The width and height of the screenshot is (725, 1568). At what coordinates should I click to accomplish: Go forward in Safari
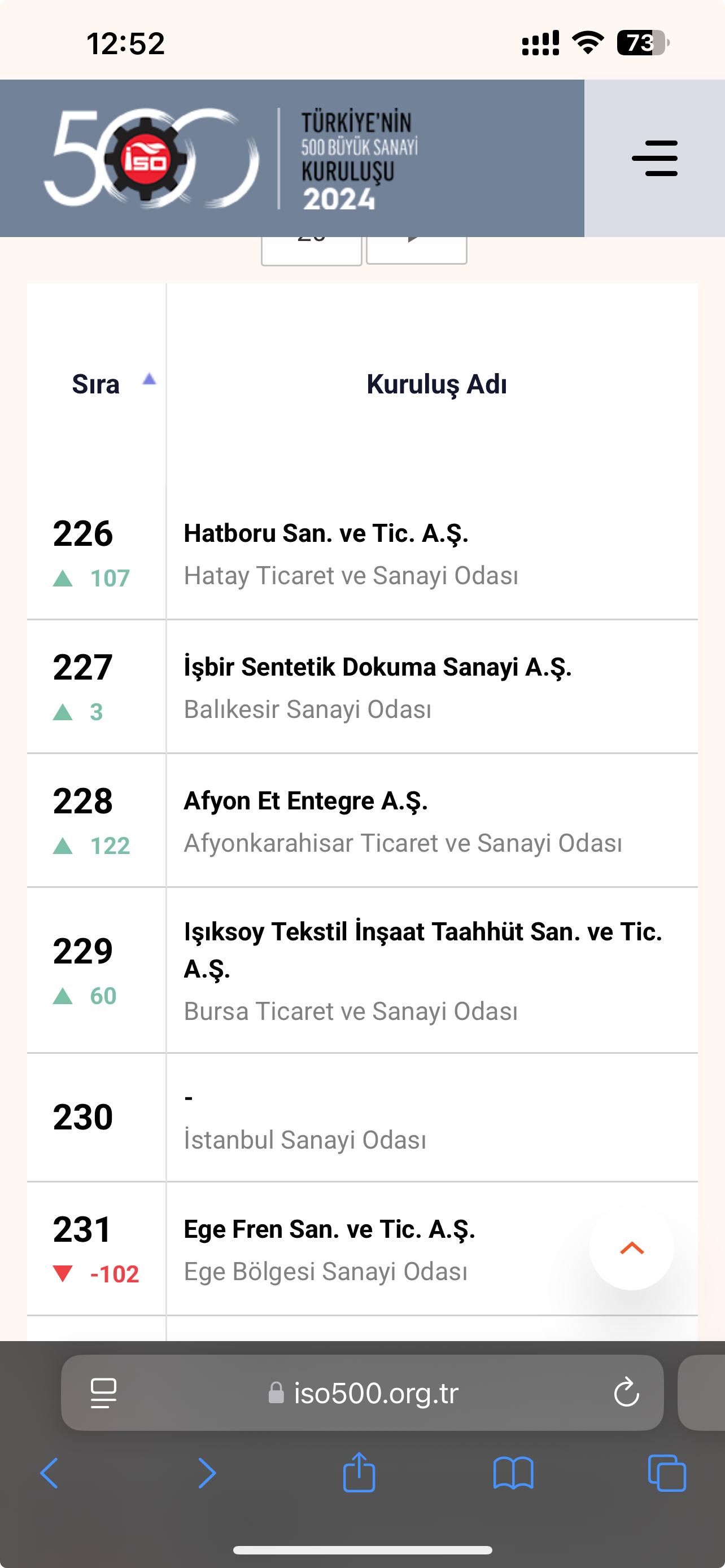click(x=207, y=1473)
